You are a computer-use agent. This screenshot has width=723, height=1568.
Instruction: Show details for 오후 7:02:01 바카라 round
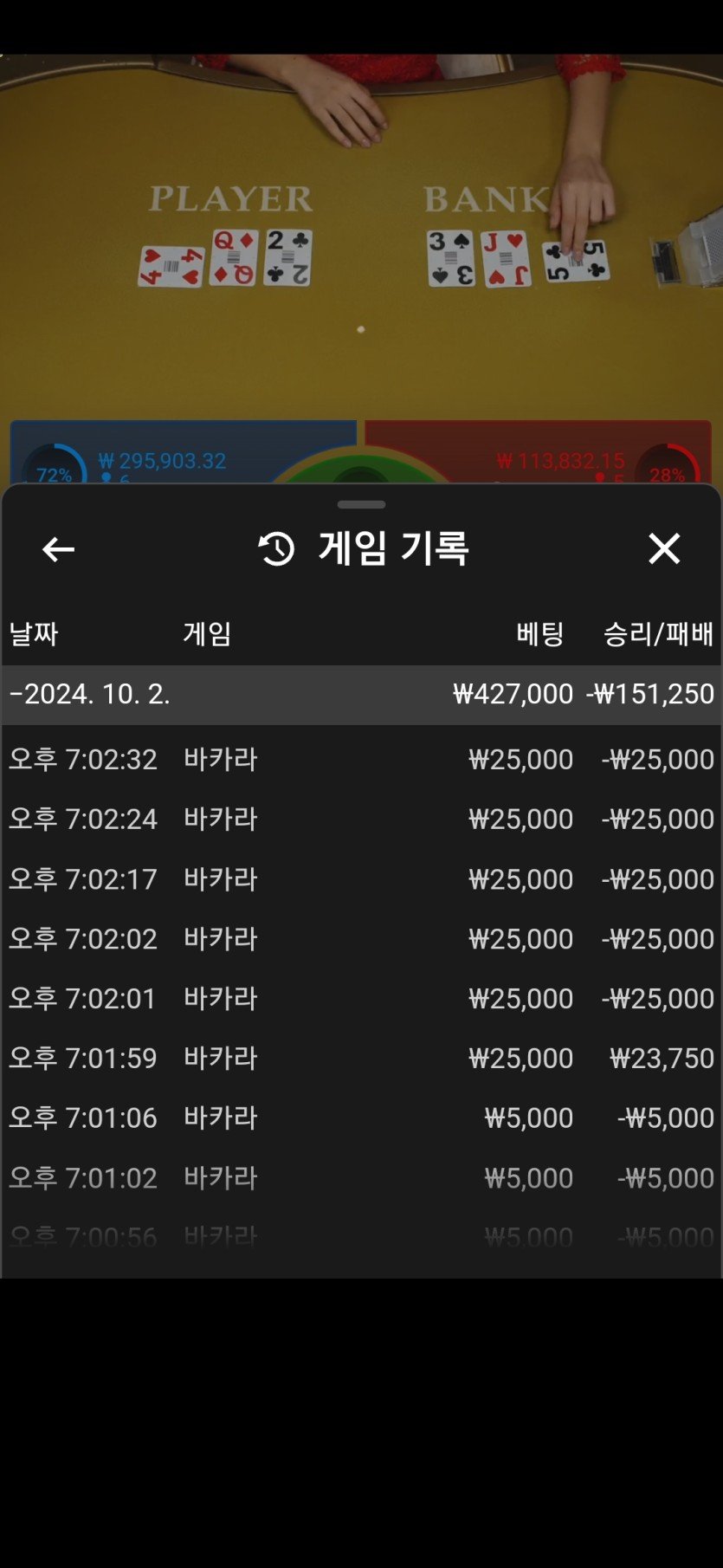pos(361,999)
